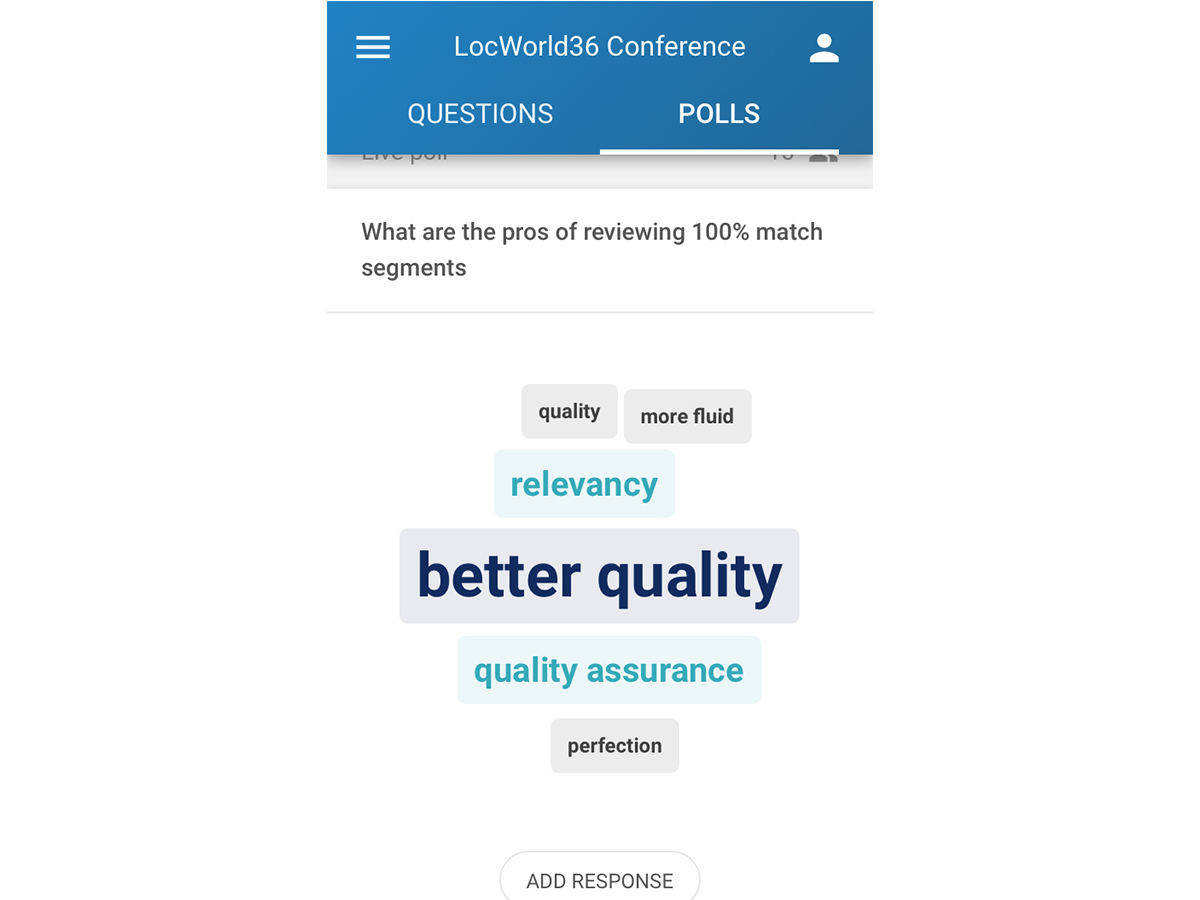Open the hamburger drawer menu
The height and width of the screenshot is (900, 1200).
coord(373,47)
